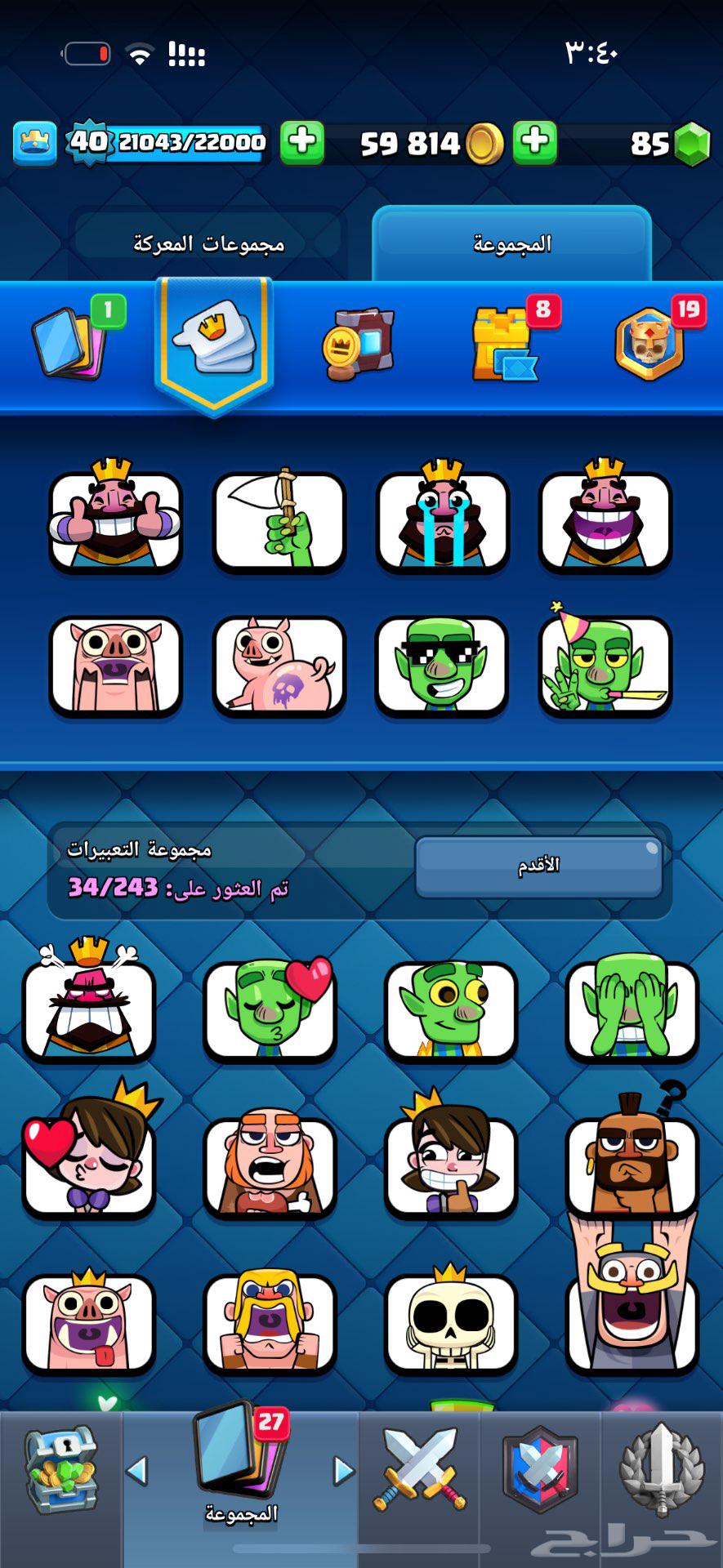The width and height of the screenshot is (723, 1568).
Task: Select the المجموعة tab
Action: click(512, 243)
